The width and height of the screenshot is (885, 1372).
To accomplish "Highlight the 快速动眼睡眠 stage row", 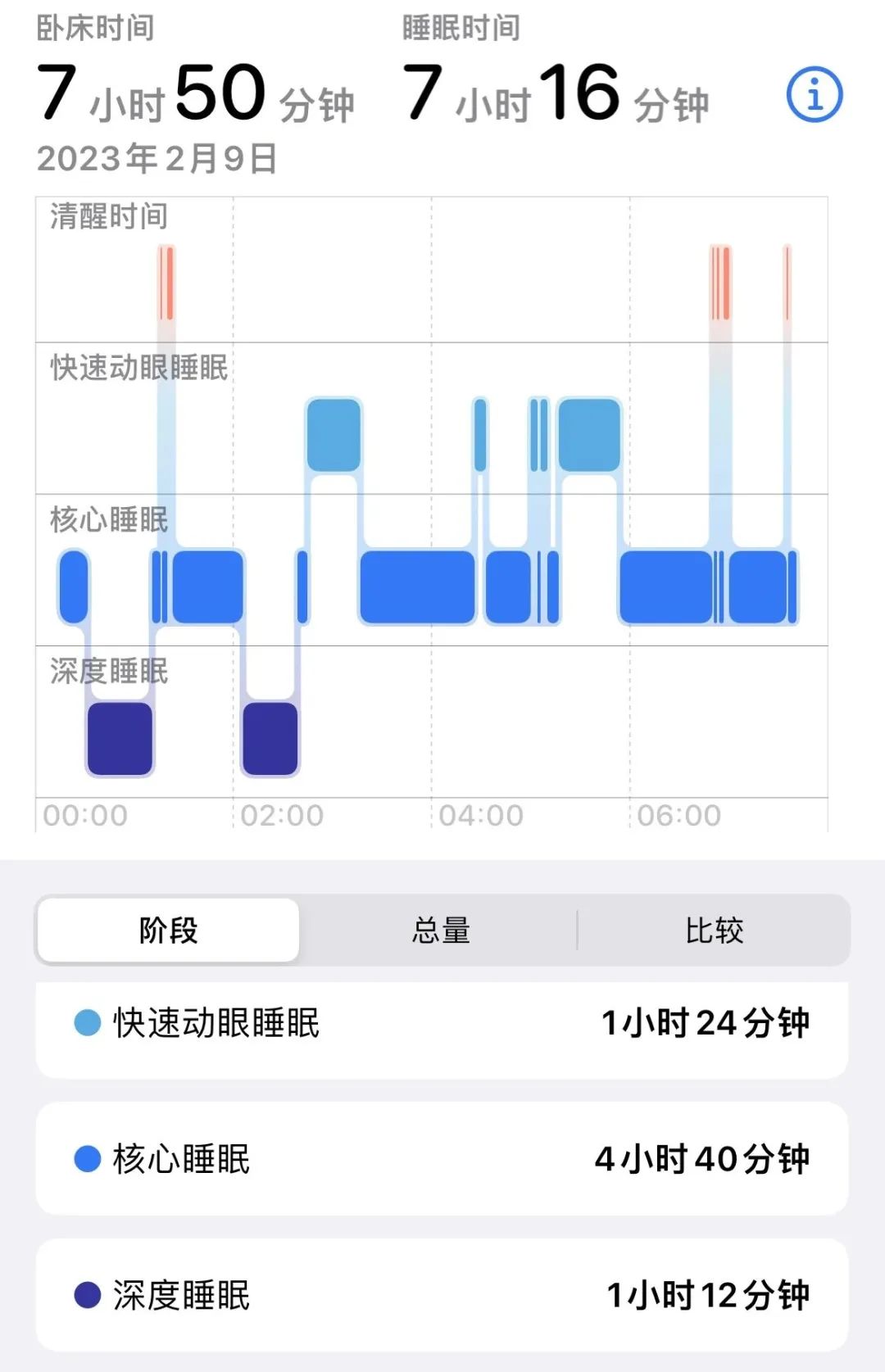I will [442, 1024].
